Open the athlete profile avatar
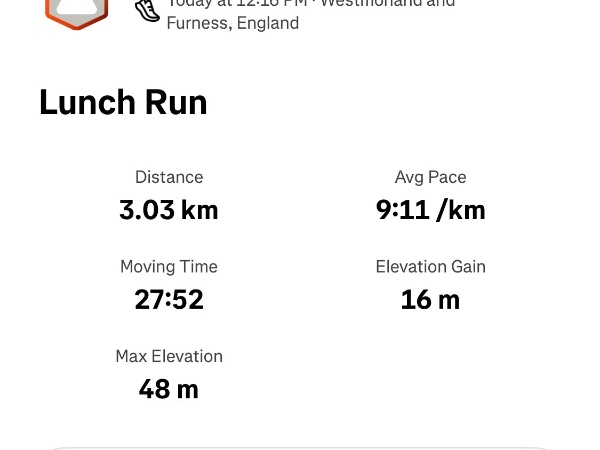 [76, 11]
